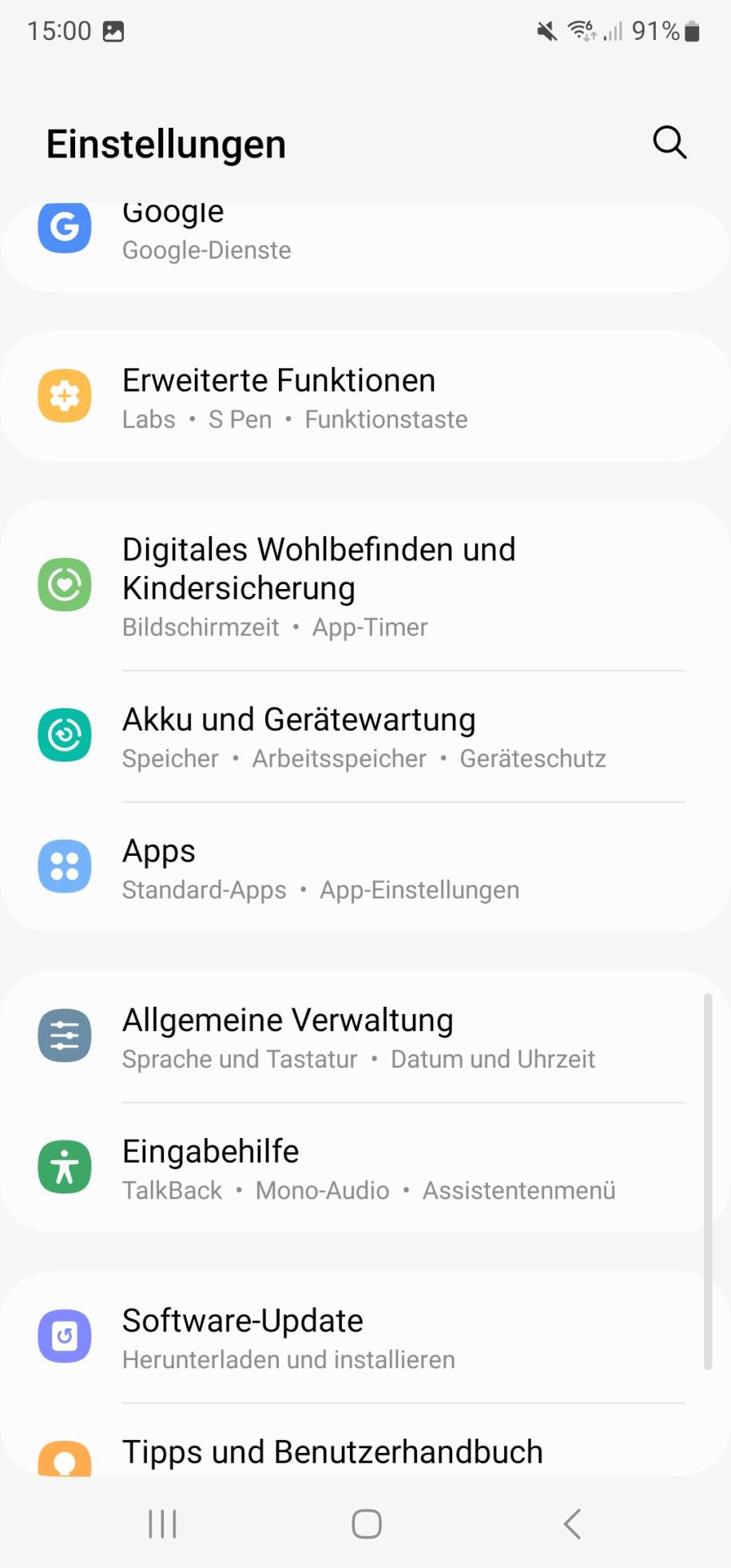Open Erweiterte Funktionen
The image size is (731, 1568).
365,396
